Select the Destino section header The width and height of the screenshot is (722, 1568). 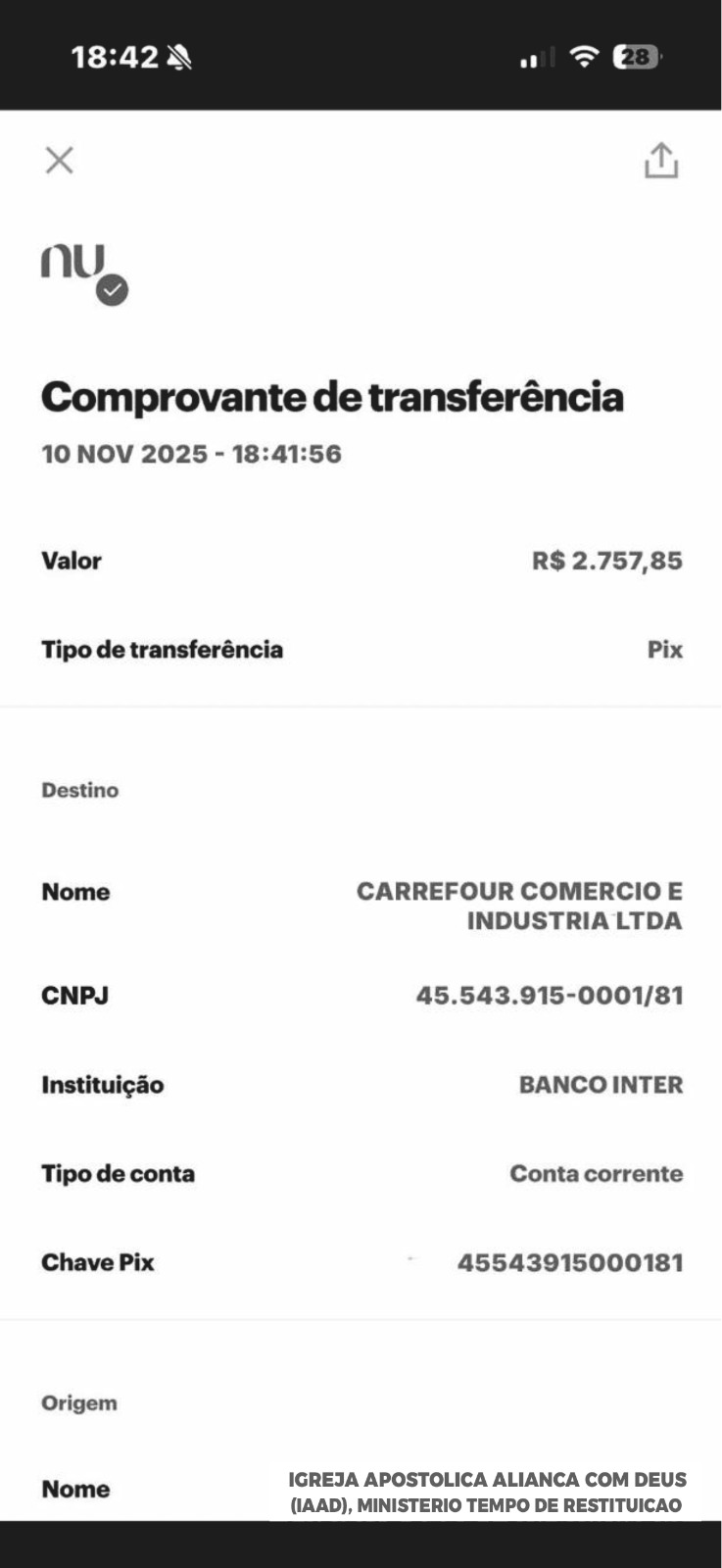pos(79,791)
